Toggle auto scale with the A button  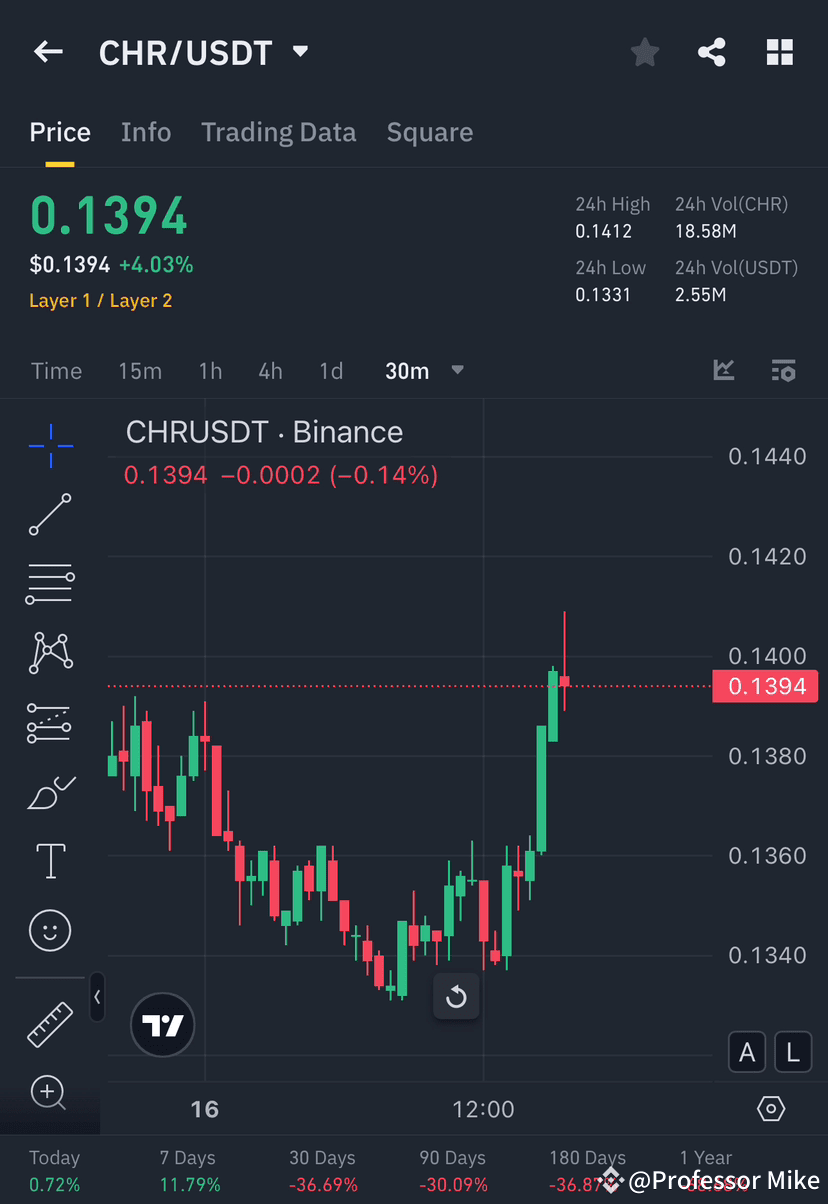tap(746, 1052)
